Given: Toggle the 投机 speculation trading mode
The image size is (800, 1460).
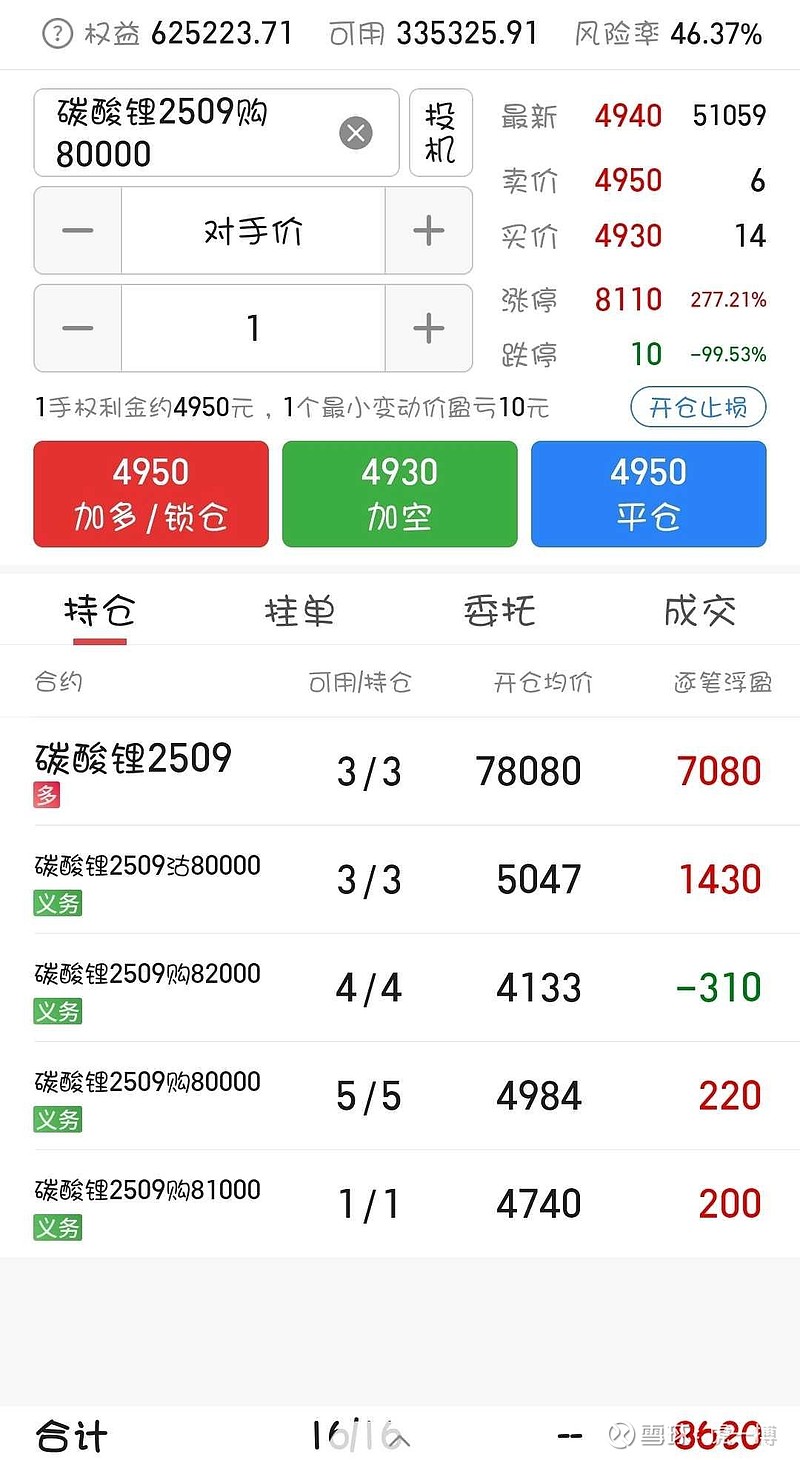Looking at the screenshot, I should (x=441, y=131).
